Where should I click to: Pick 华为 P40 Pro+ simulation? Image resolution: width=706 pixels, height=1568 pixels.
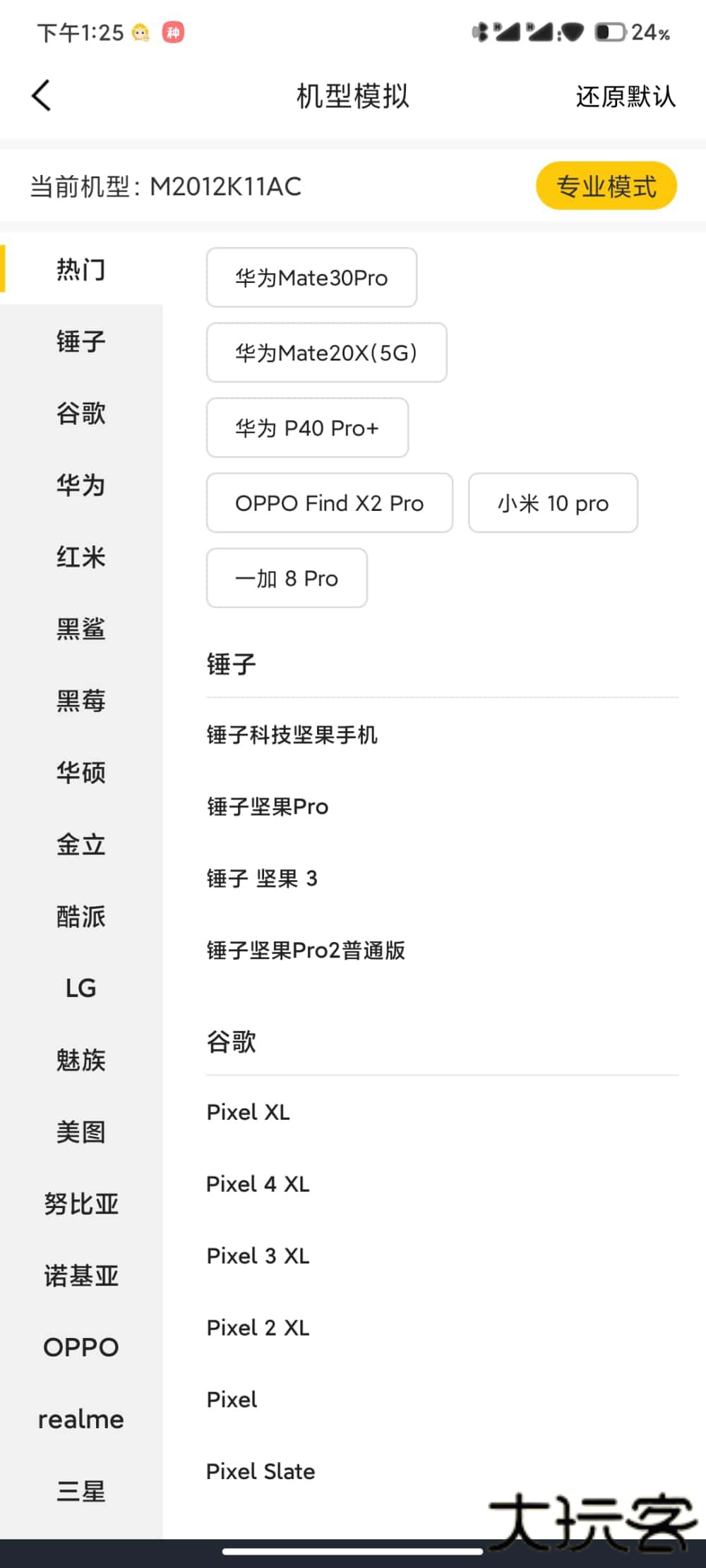point(307,428)
